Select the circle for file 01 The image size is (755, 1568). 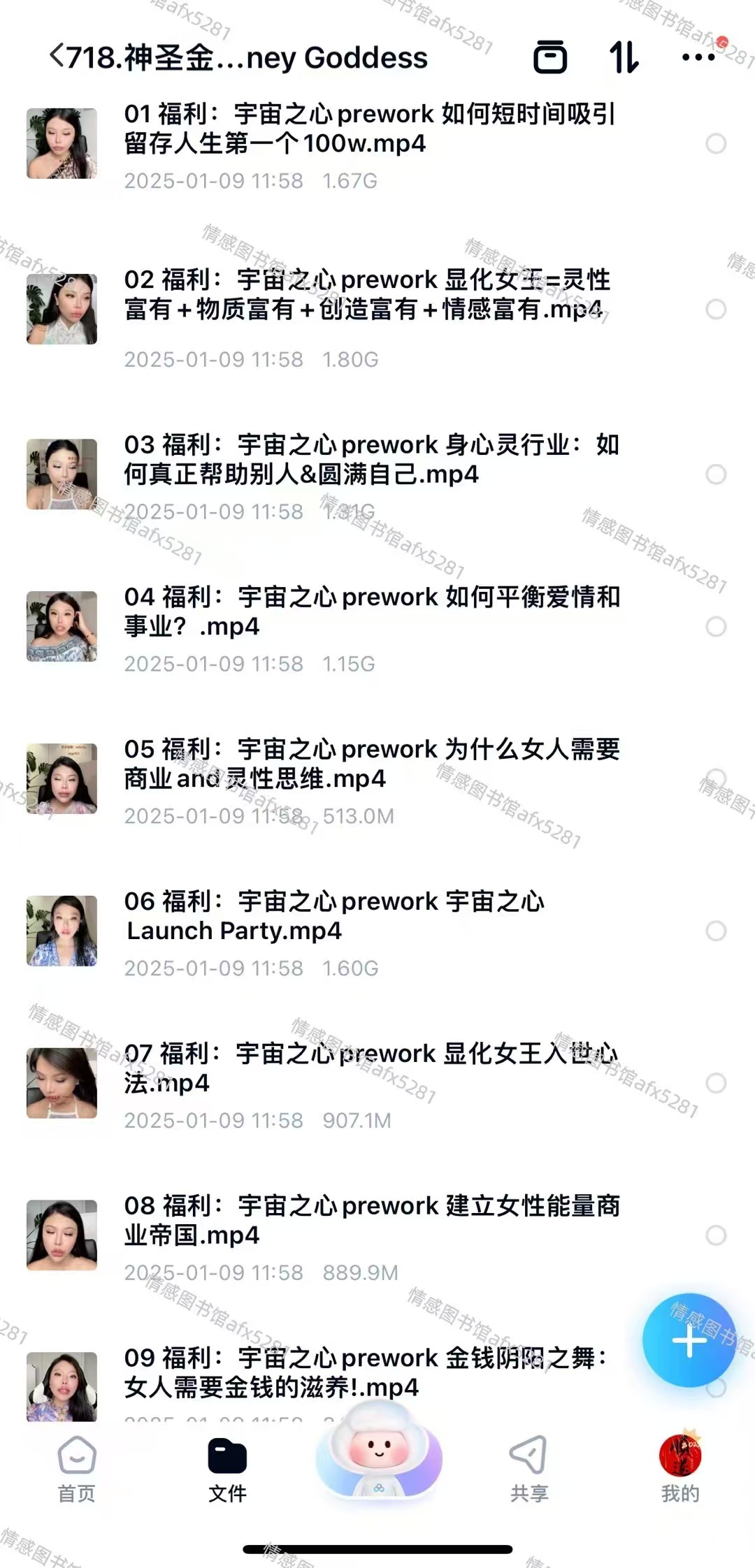pyautogui.click(x=716, y=144)
